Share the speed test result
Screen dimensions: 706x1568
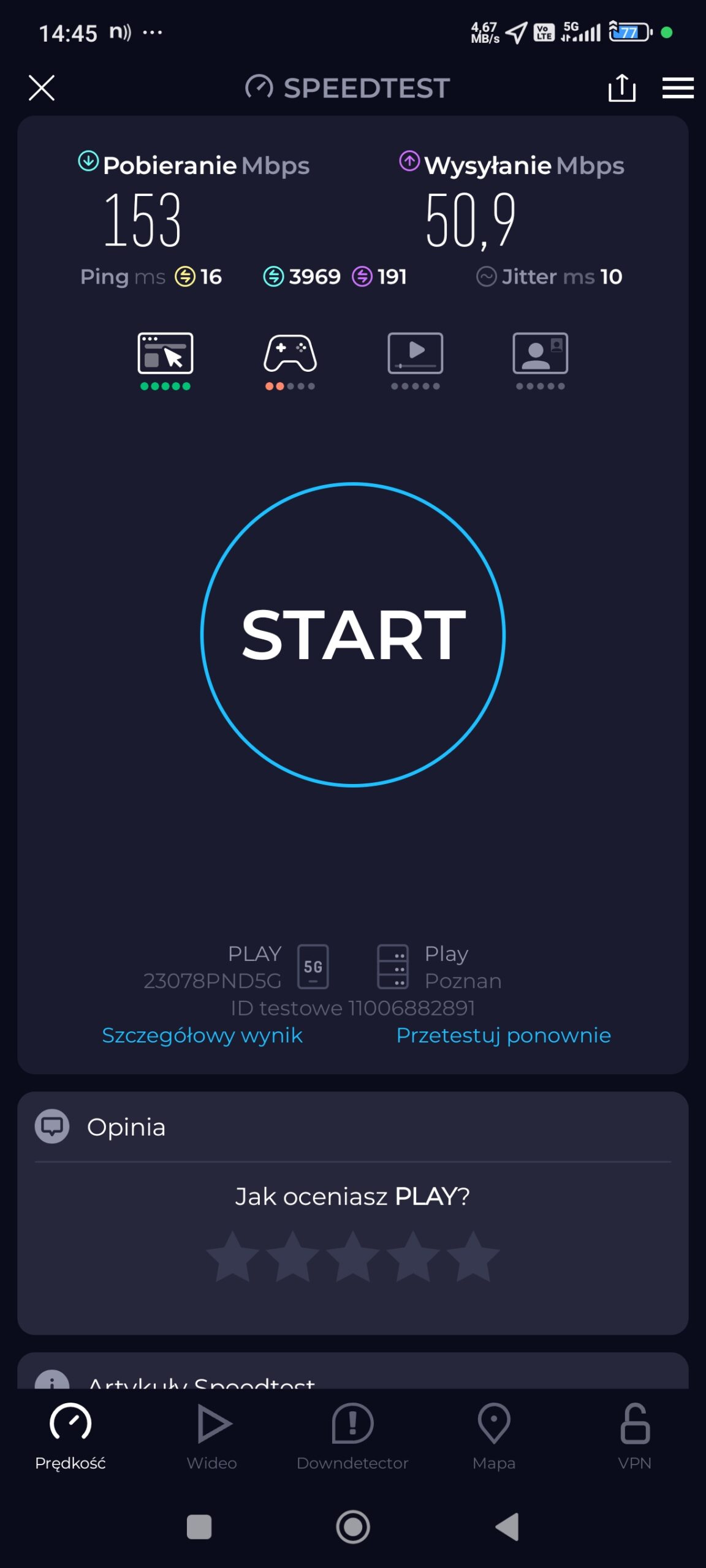[x=621, y=88]
